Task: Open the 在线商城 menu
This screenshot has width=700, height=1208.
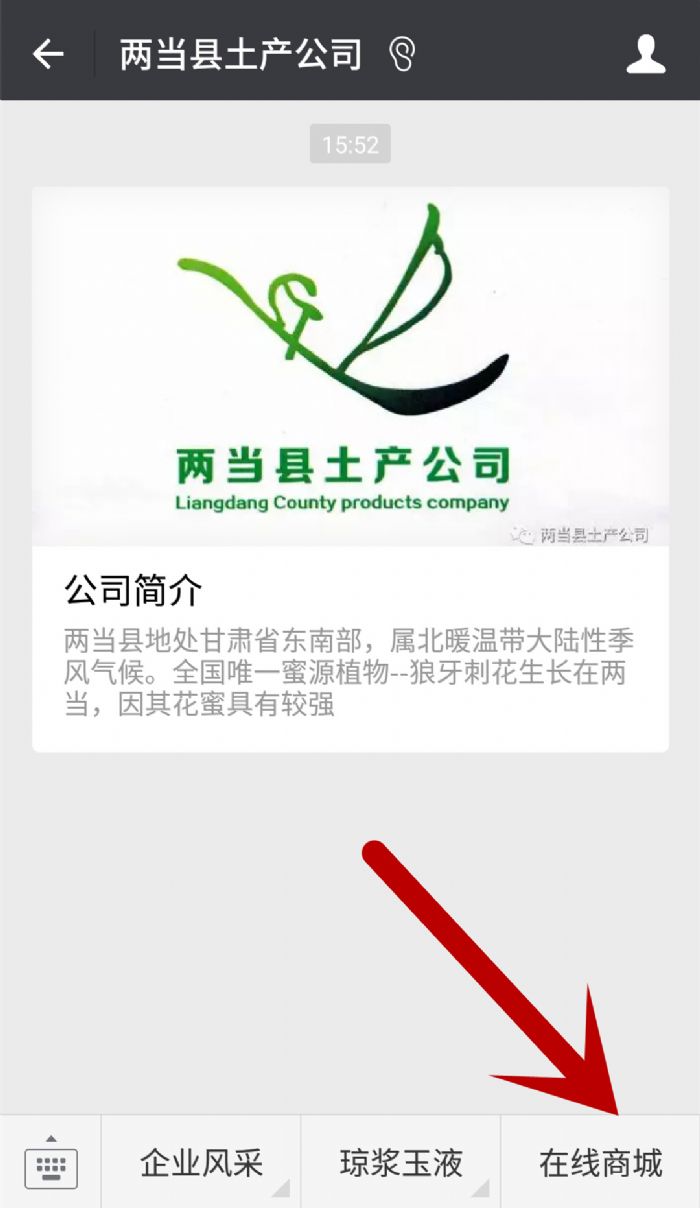Action: pos(600,1163)
